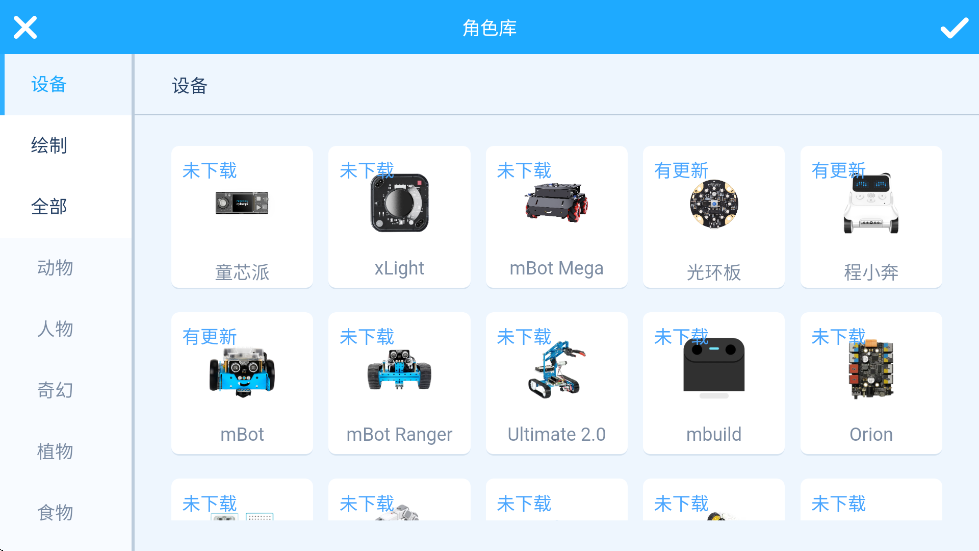Pick the 程小奔 device

pyautogui.click(x=870, y=217)
